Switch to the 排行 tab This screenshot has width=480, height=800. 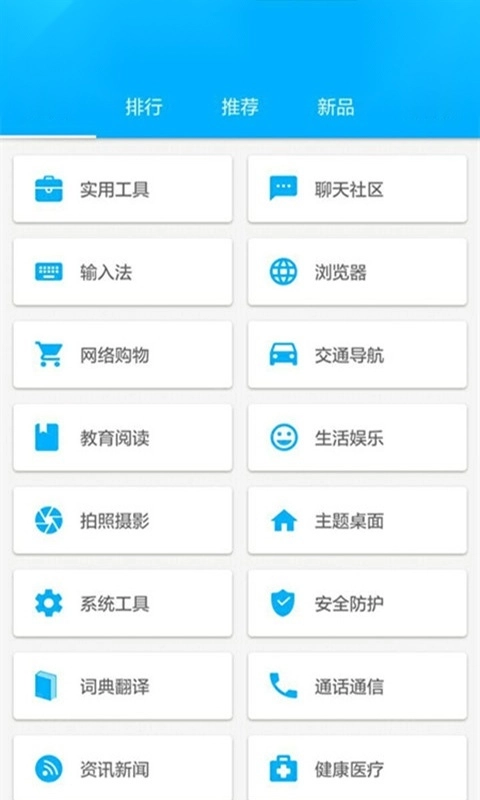144,107
